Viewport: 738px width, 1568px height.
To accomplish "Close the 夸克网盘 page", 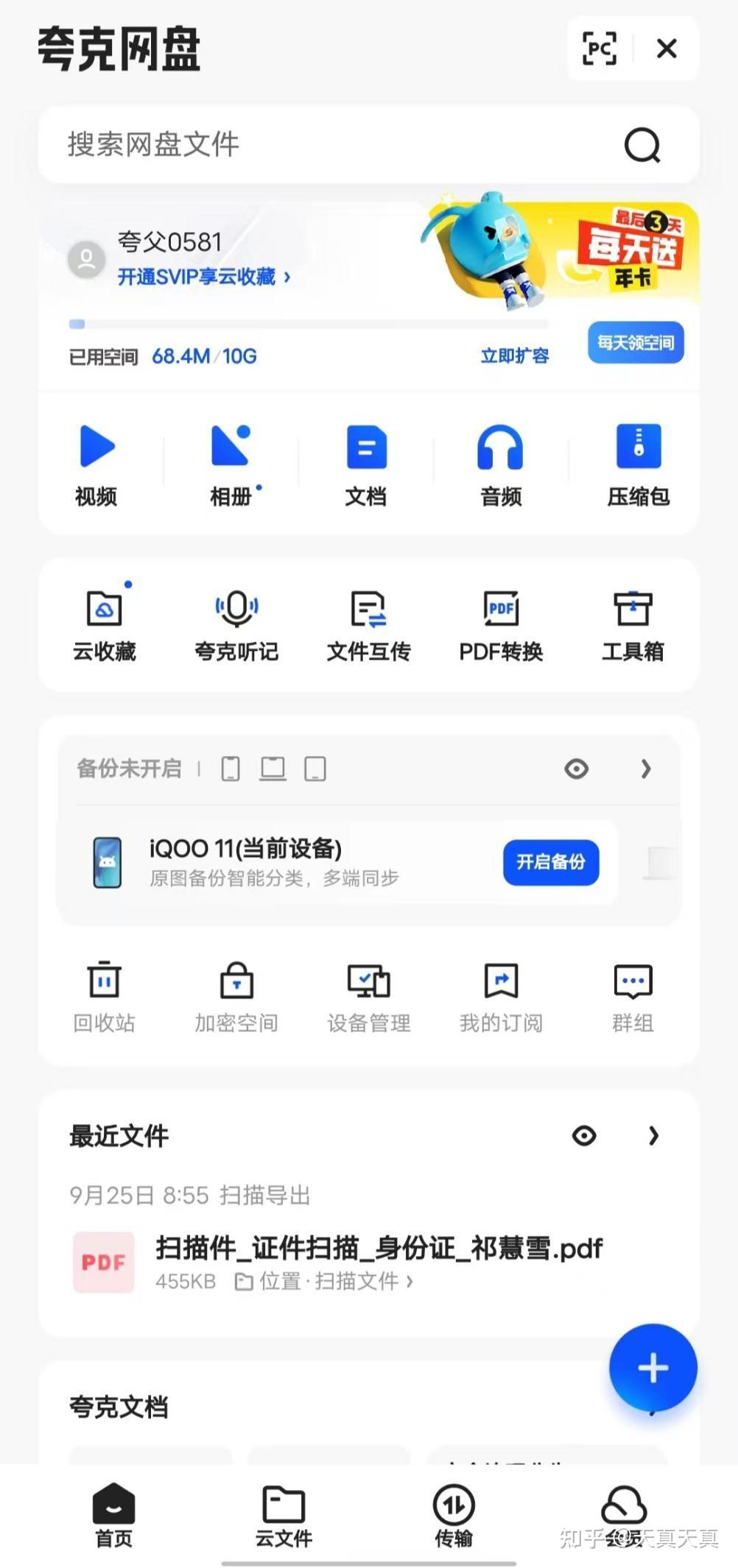I will pos(667,49).
